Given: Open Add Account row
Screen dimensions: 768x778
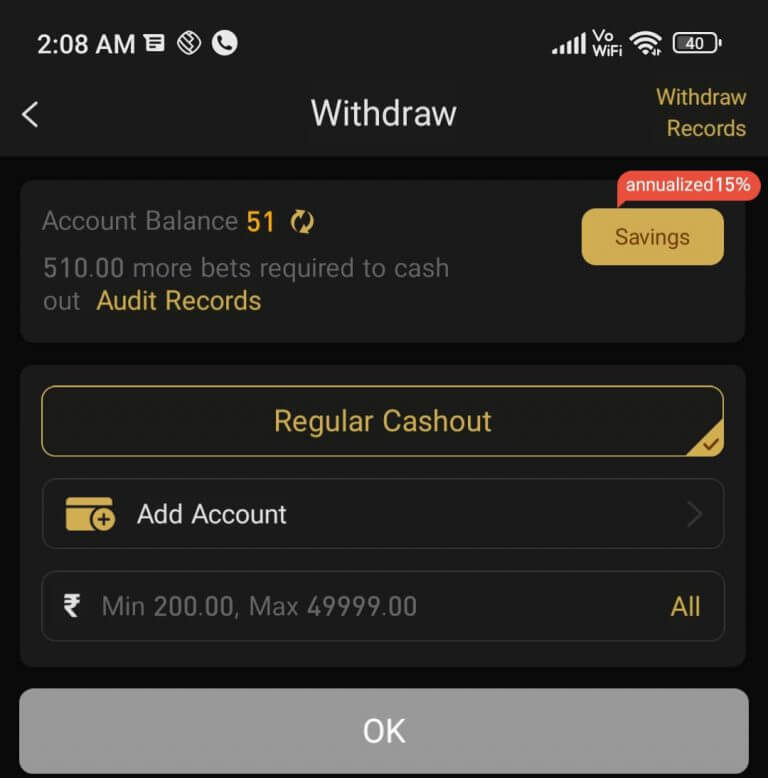Looking at the screenshot, I should (382, 514).
